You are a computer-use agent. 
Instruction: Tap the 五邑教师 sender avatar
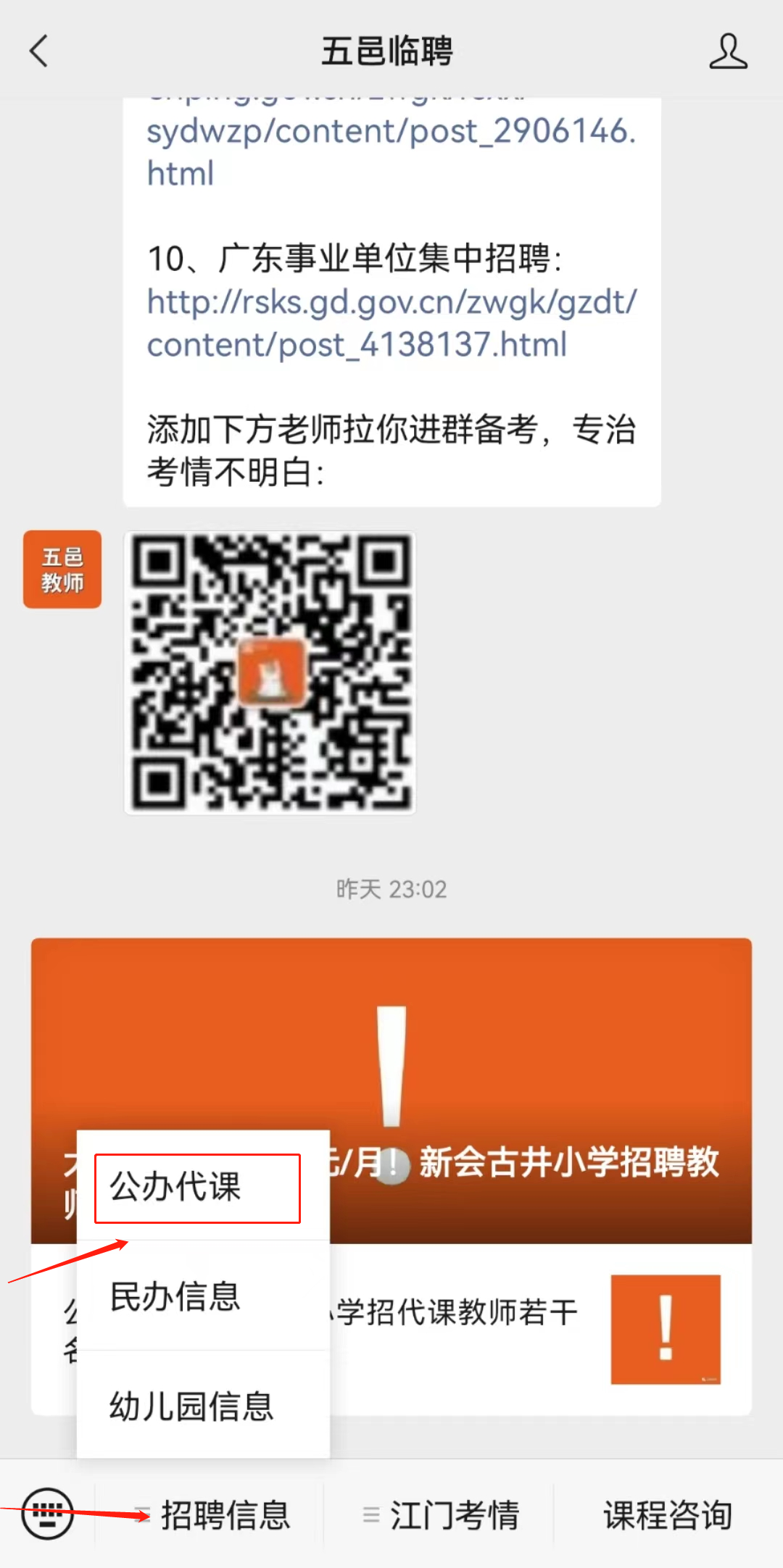(62, 570)
